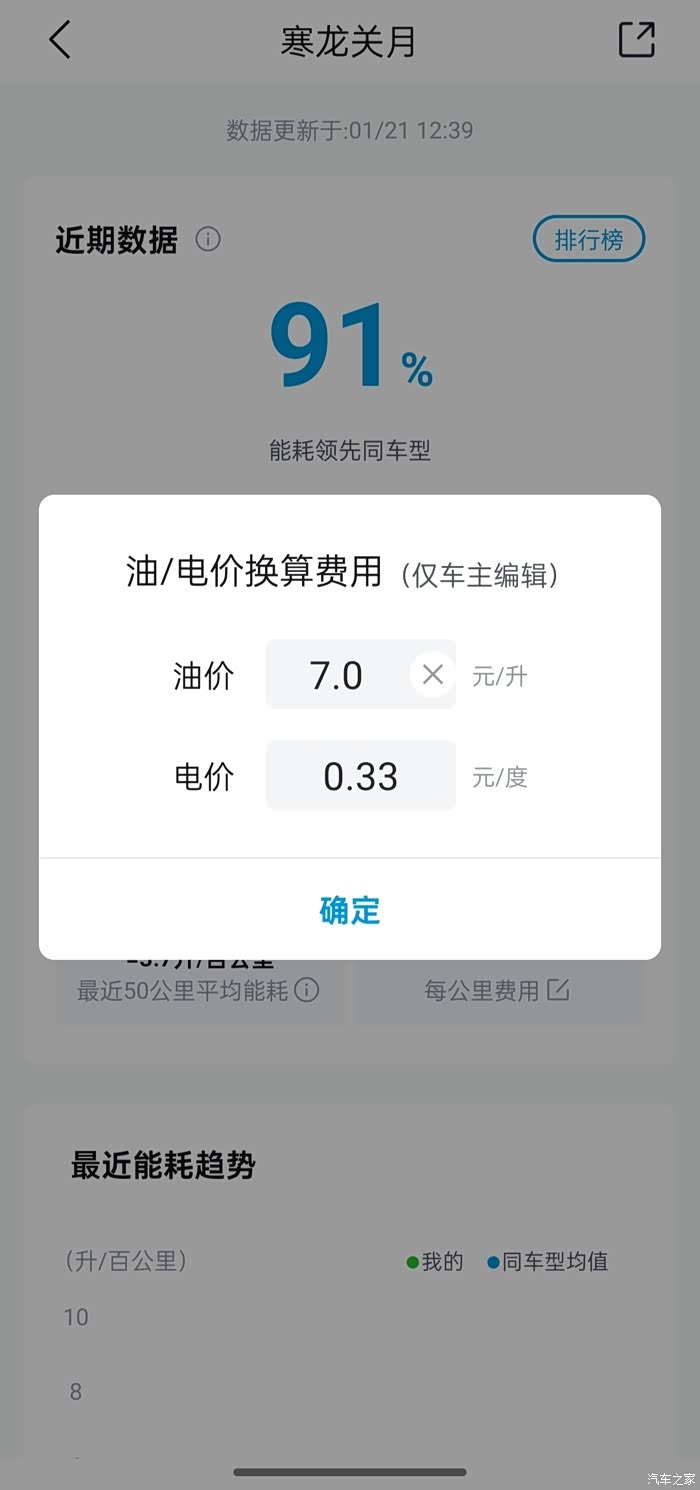Edit the 电价 electricity price field
The width and height of the screenshot is (700, 1490).
click(360, 776)
